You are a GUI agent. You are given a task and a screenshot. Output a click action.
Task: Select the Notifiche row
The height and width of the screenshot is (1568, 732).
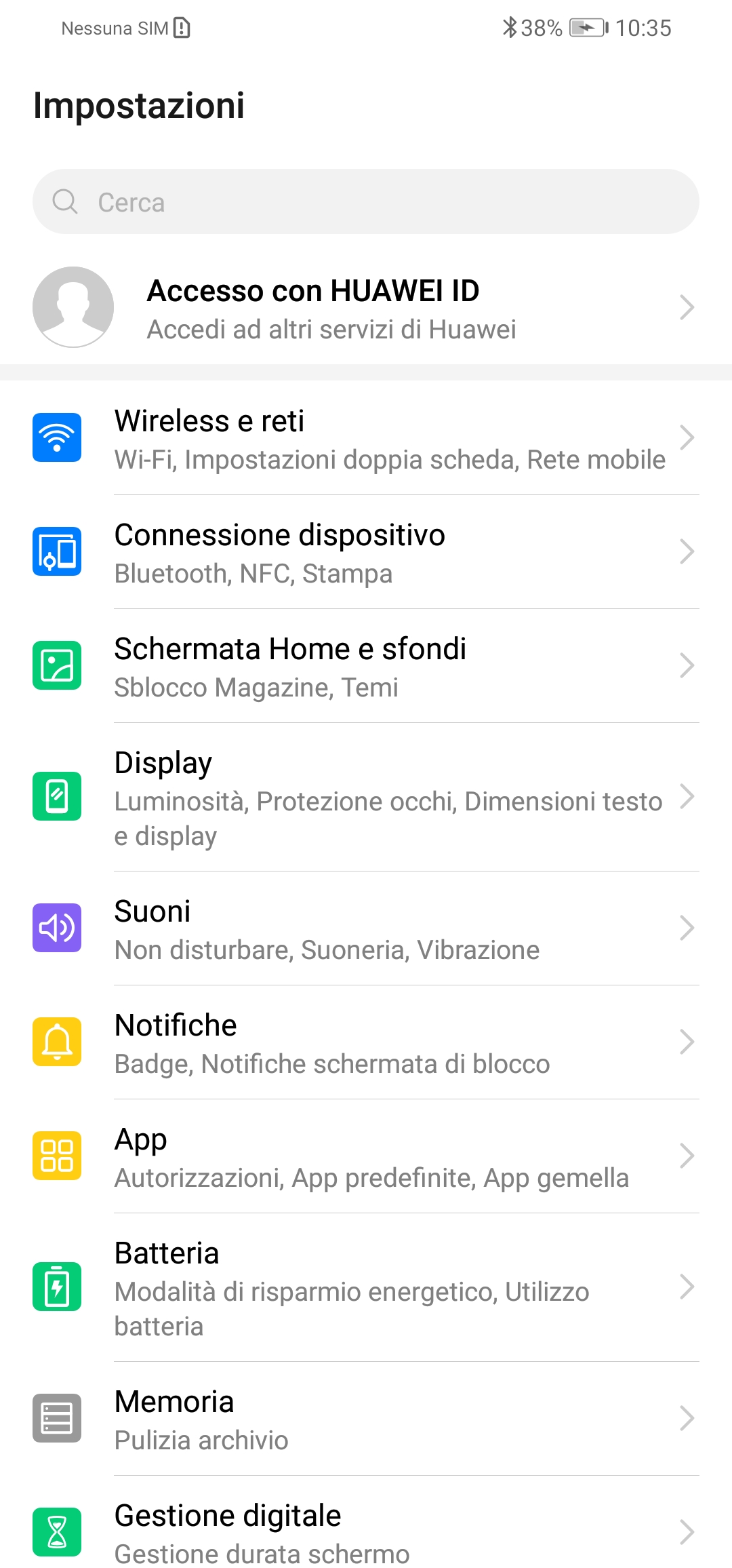pyautogui.click(x=366, y=1042)
